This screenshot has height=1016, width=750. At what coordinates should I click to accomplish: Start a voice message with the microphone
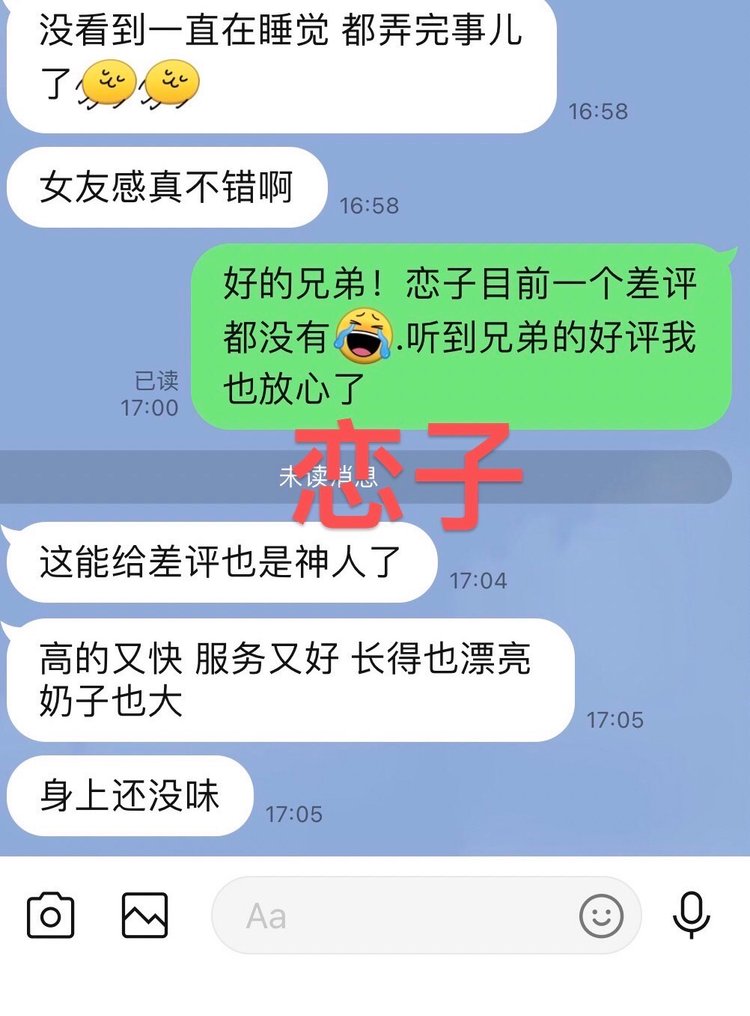(692, 915)
